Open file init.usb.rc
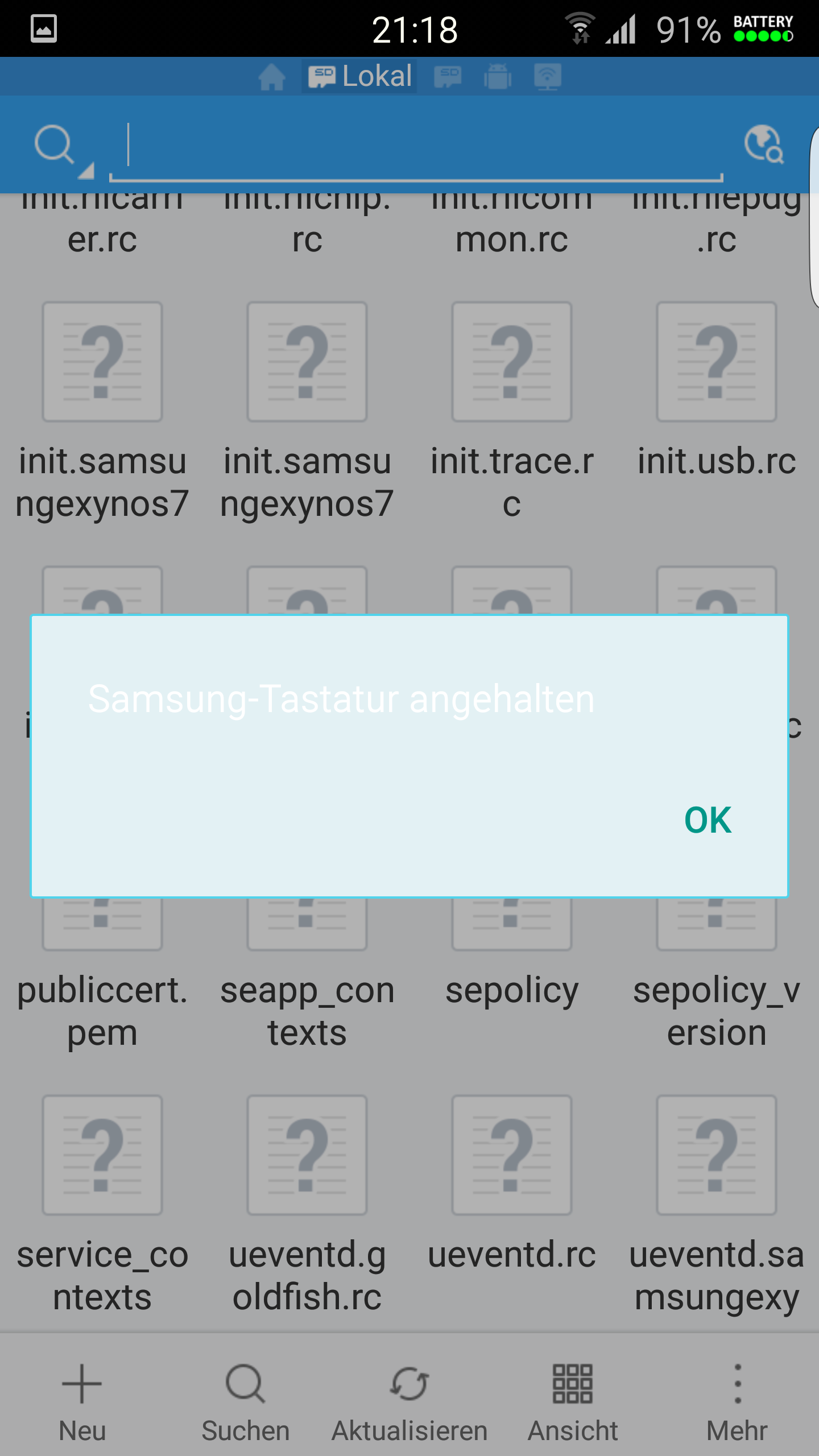 [717, 392]
